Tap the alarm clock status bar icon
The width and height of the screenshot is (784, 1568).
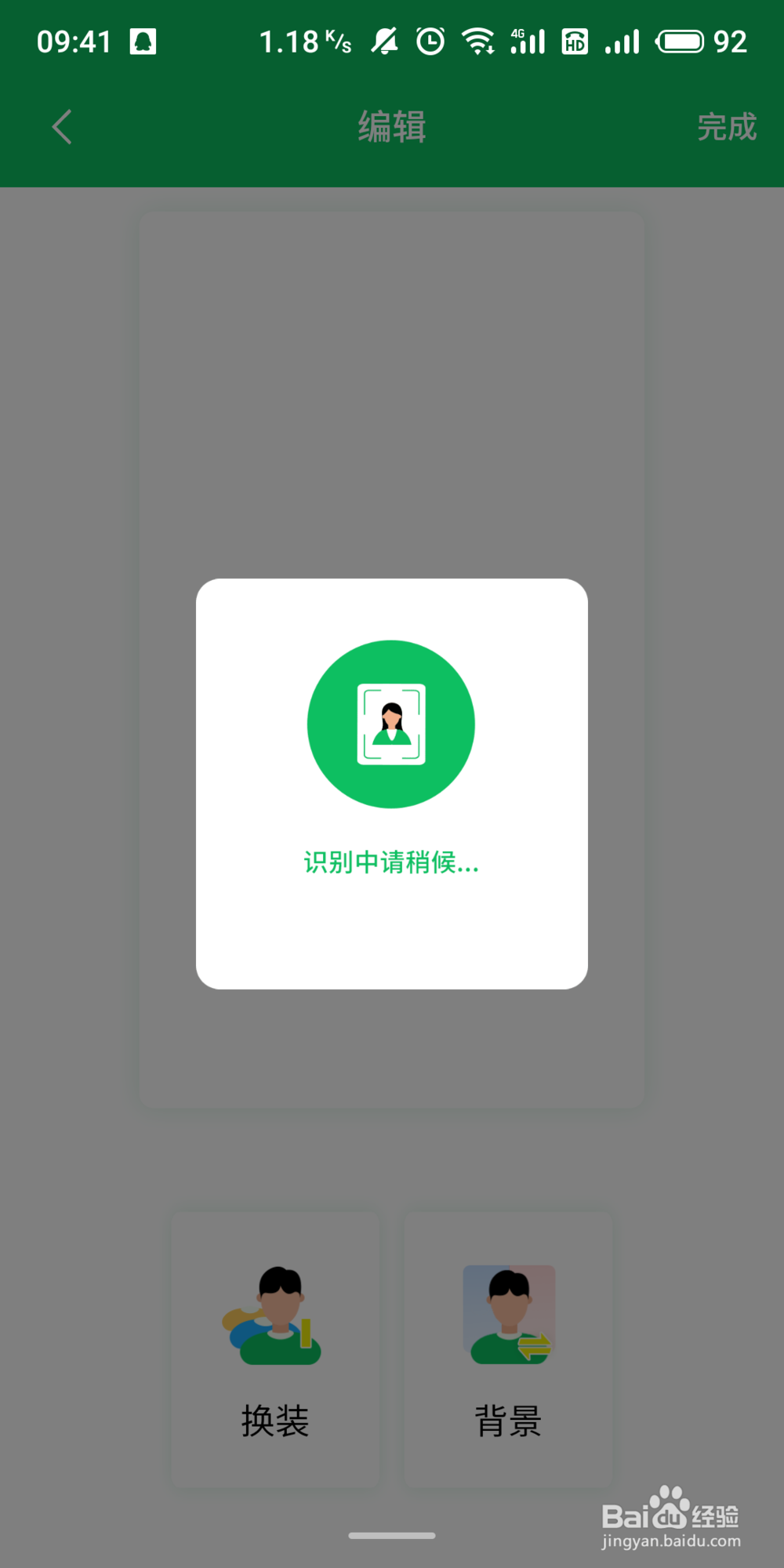click(431, 39)
